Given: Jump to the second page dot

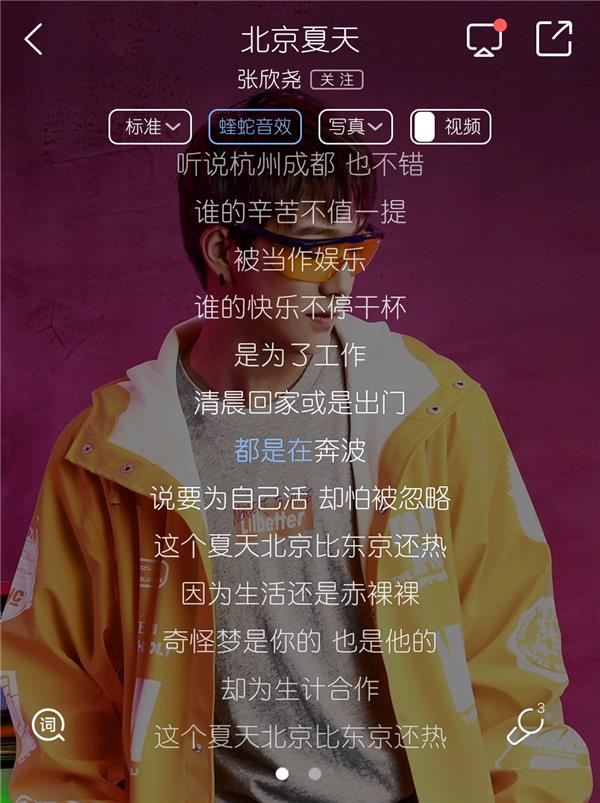Looking at the screenshot, I should point(315,773).
